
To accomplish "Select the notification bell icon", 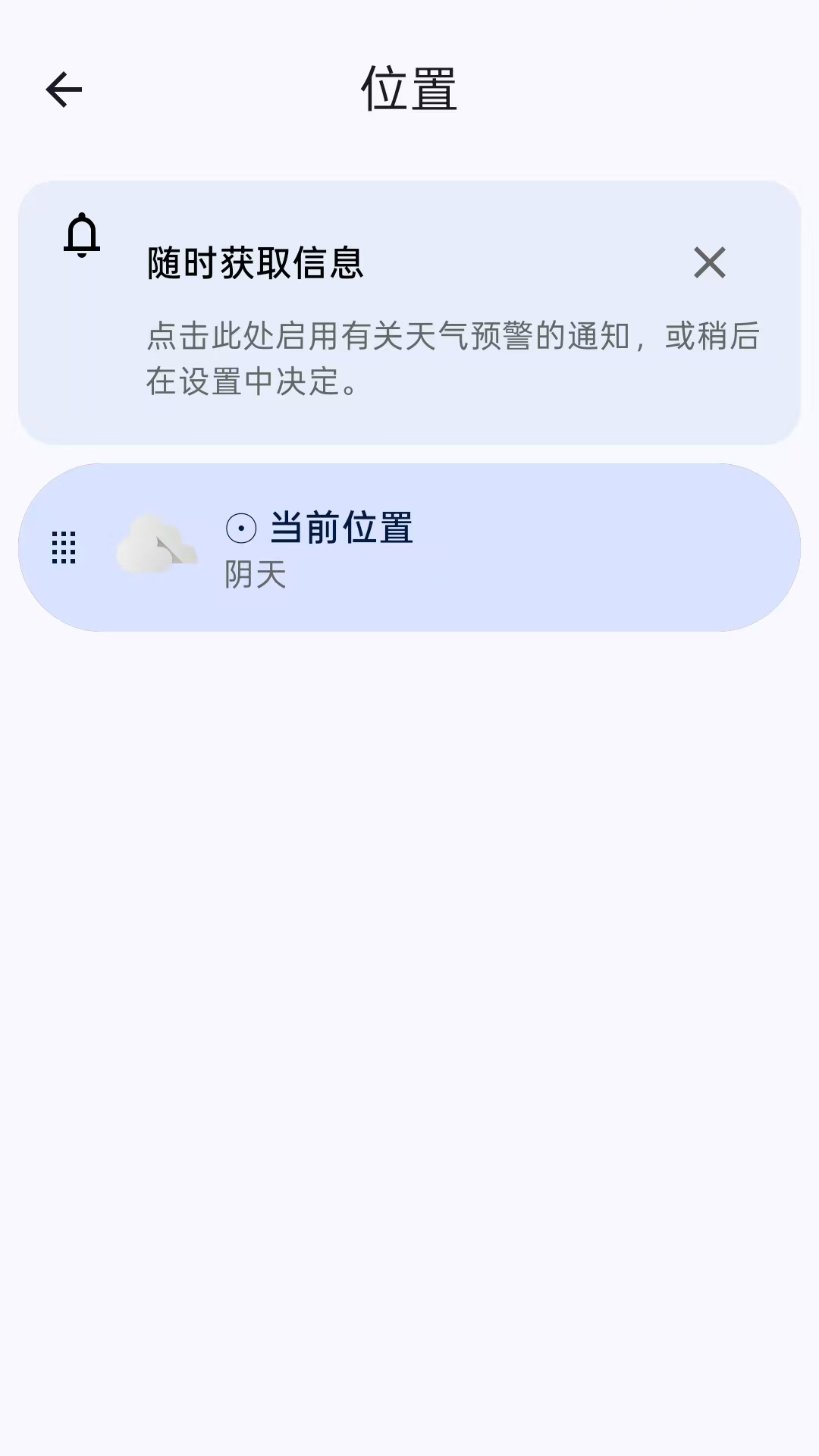I will 82,236.
